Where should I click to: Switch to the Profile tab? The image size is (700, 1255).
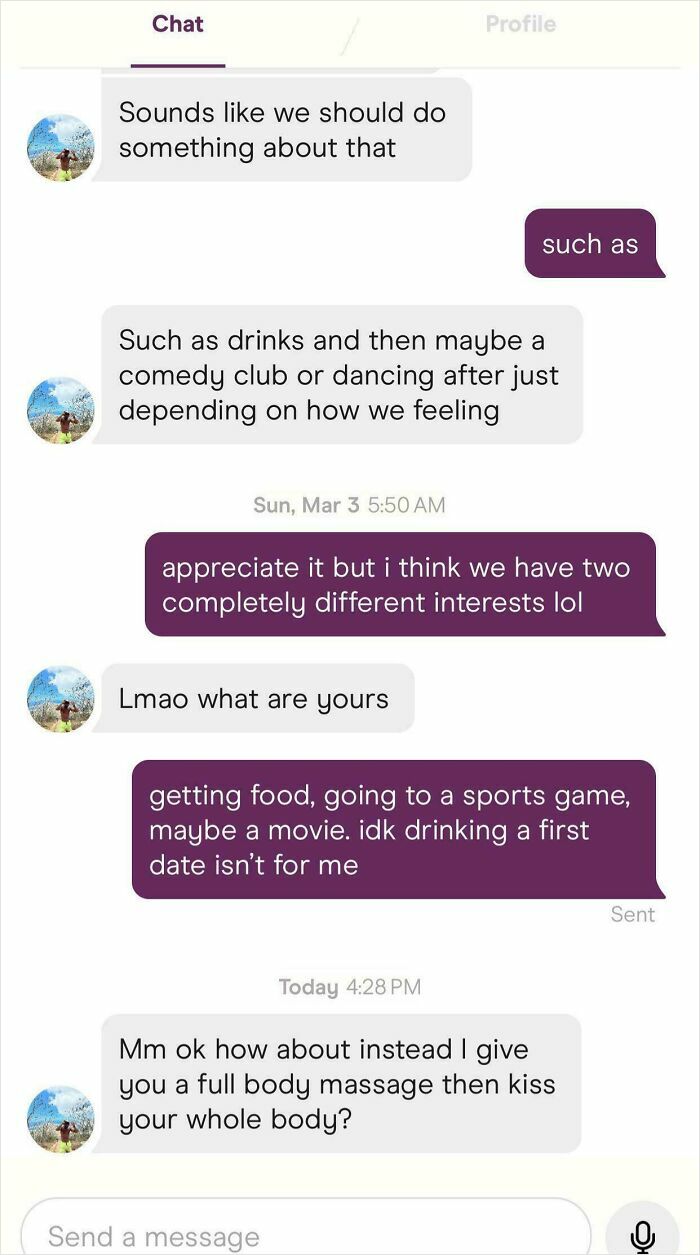[520, 24]
